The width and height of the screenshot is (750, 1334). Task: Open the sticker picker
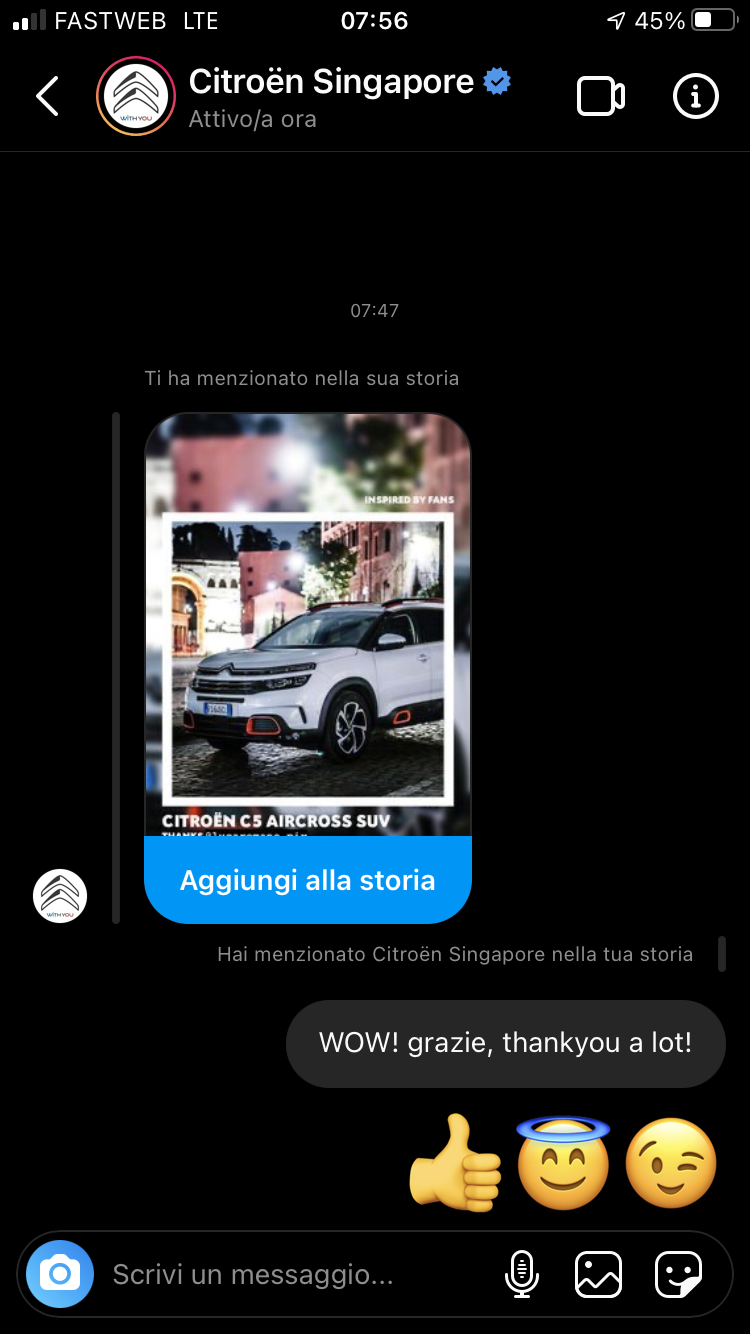tap(678, 1274)
